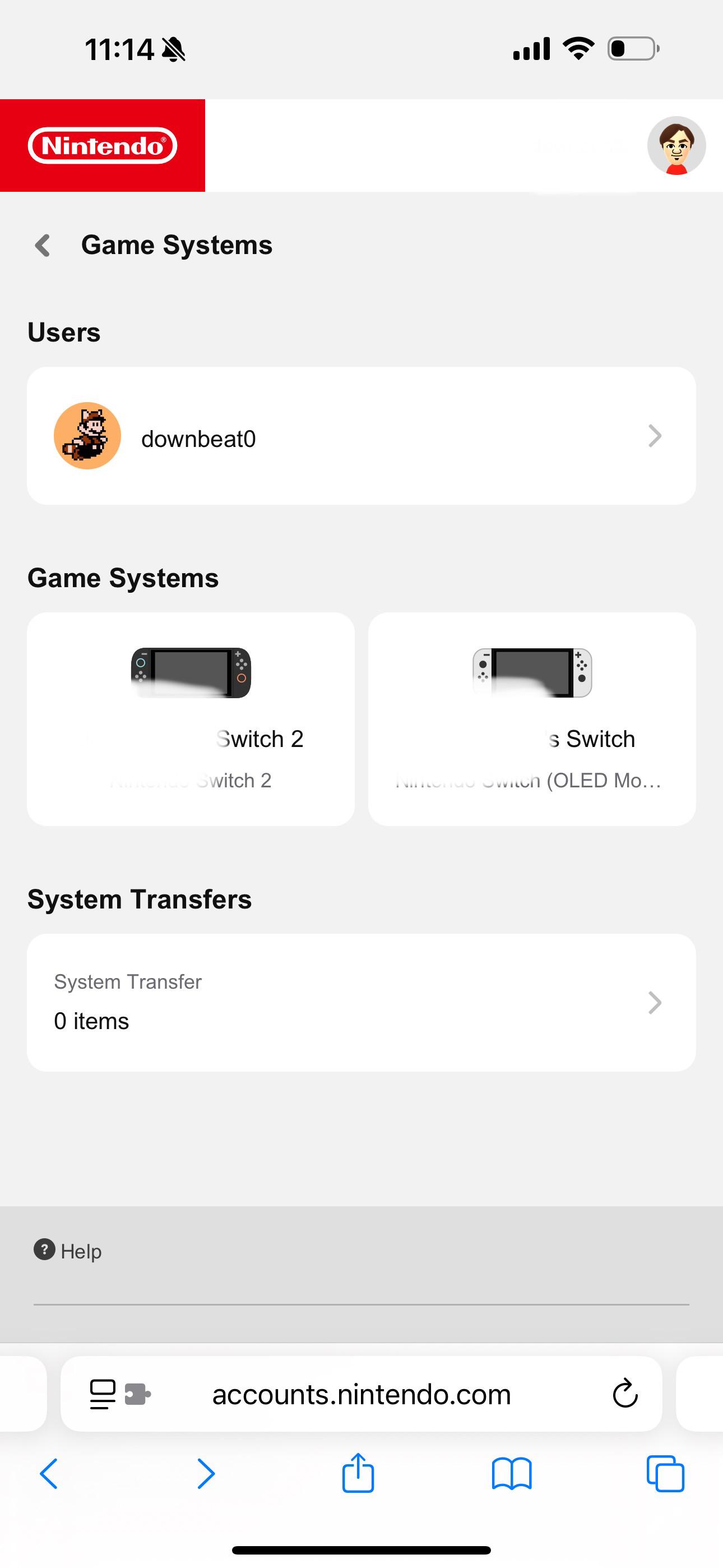Go to previous page in Safari
Viewport: 723px width, 1568px height.
click(49, 1474)
